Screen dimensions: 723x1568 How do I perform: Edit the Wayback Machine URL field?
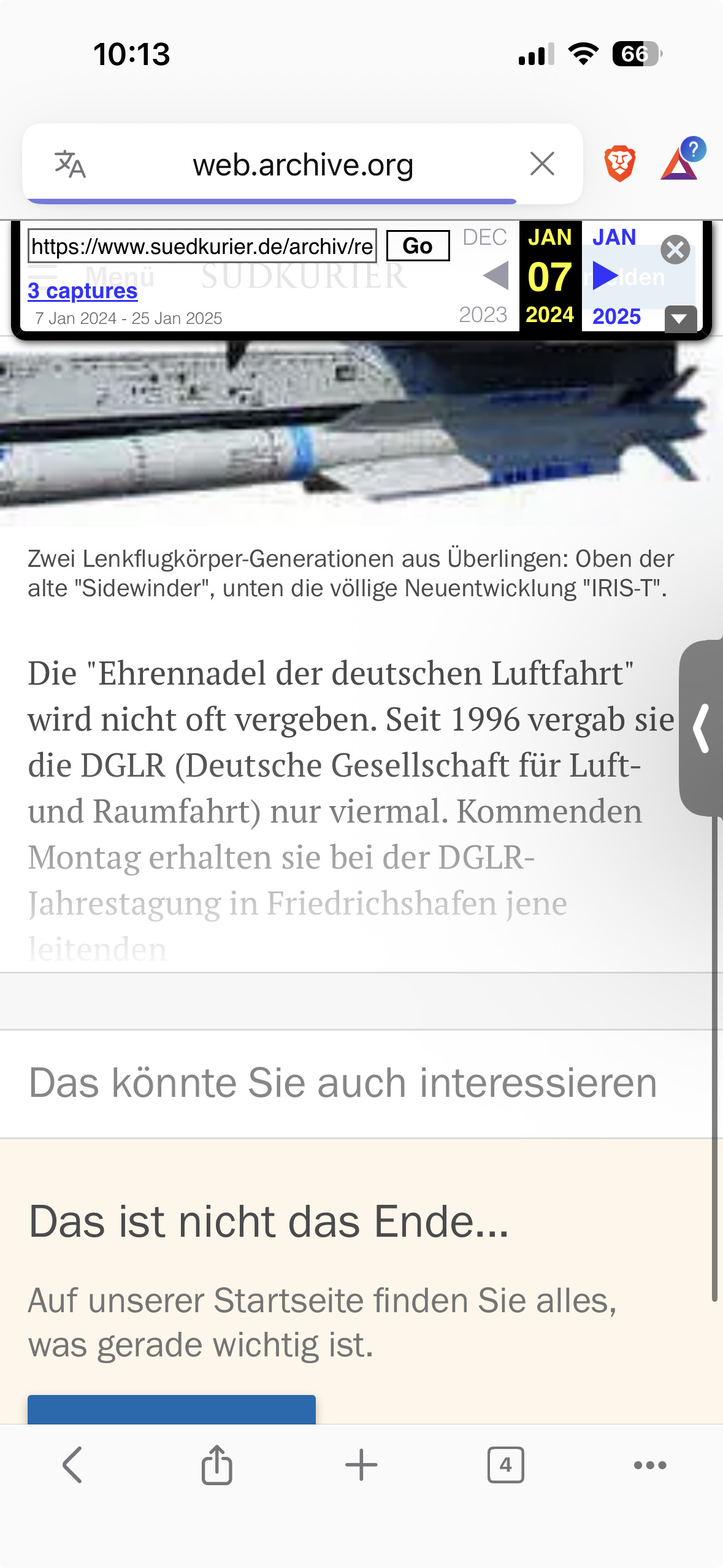202,247
